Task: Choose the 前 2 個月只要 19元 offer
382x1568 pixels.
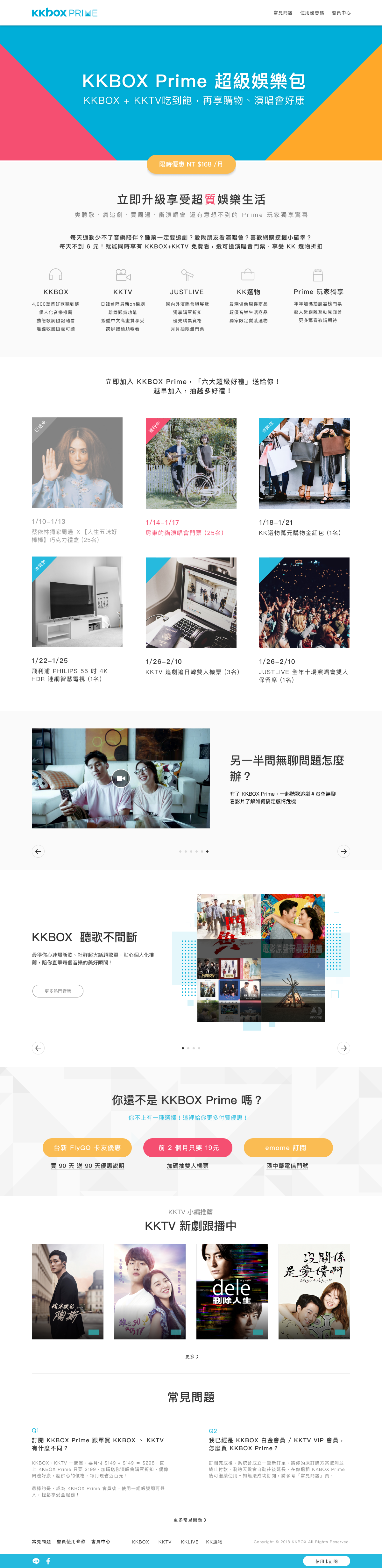Action: (x=188, y=1147)
